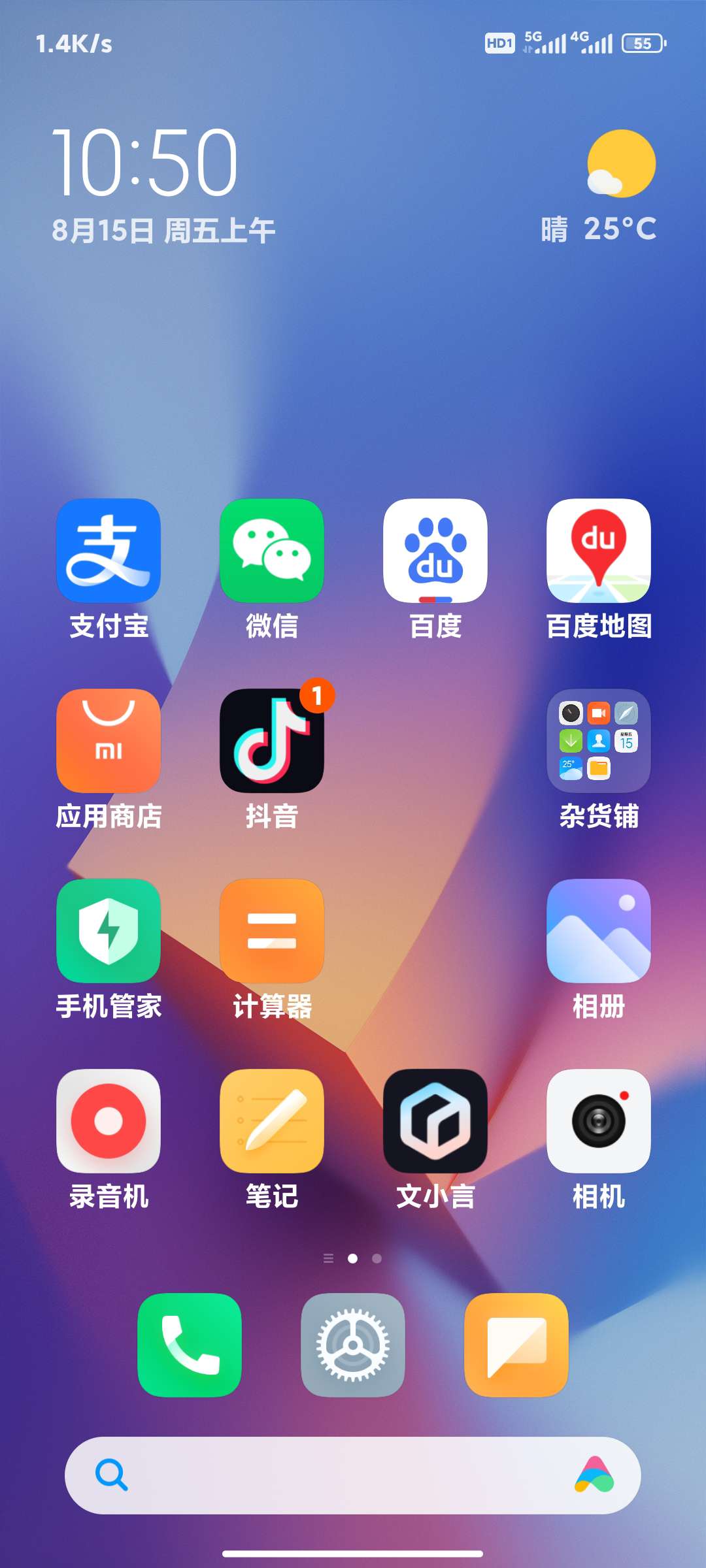Launch the 文小言 app
The width and height of the screenshot is (706, 1568).
pos(435,1121)
